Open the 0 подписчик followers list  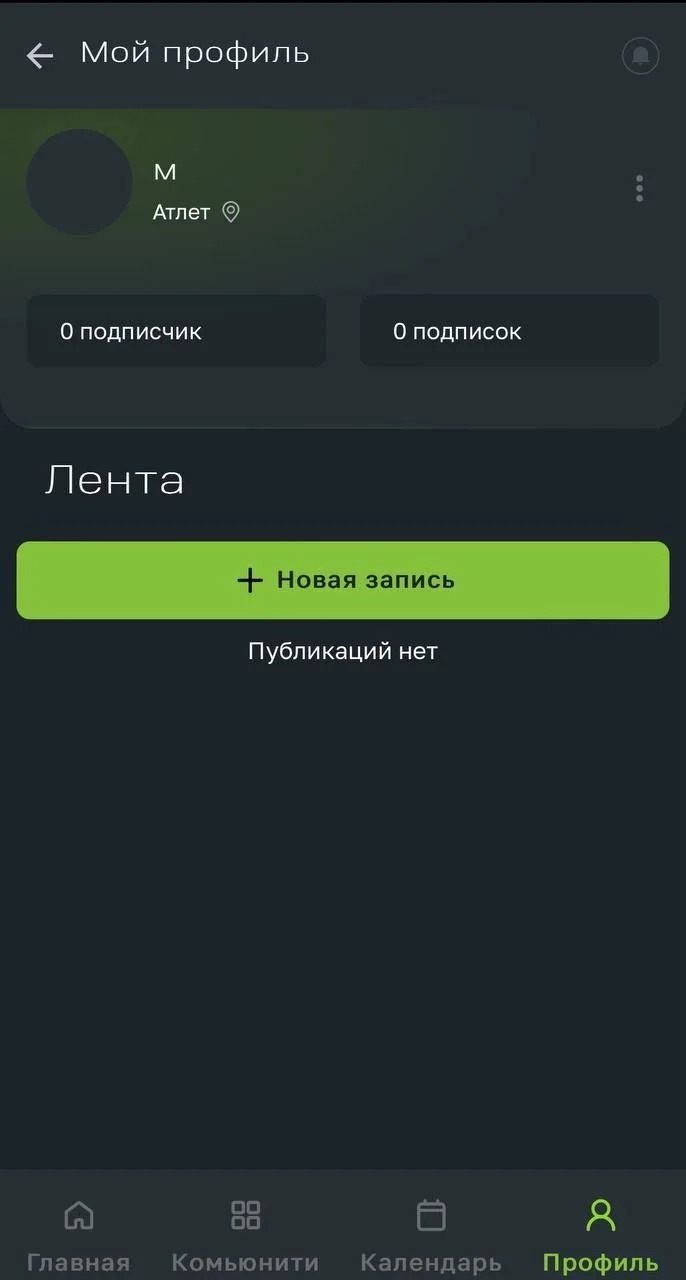(176, 331)
